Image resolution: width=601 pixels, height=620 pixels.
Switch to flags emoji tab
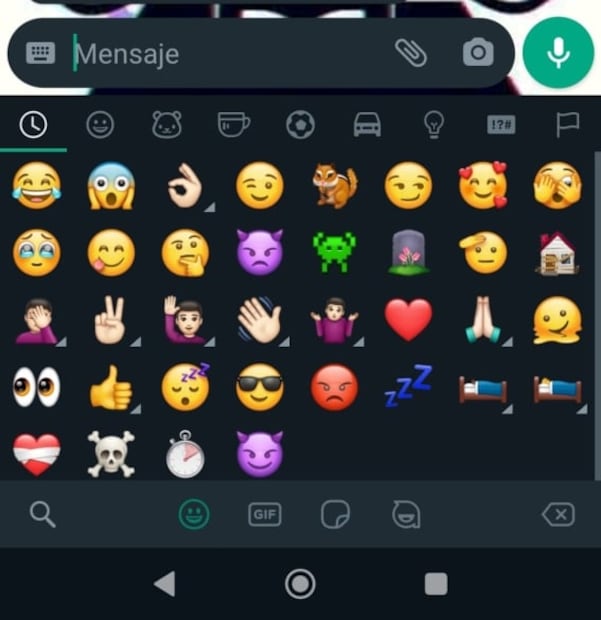click(567, 124)
